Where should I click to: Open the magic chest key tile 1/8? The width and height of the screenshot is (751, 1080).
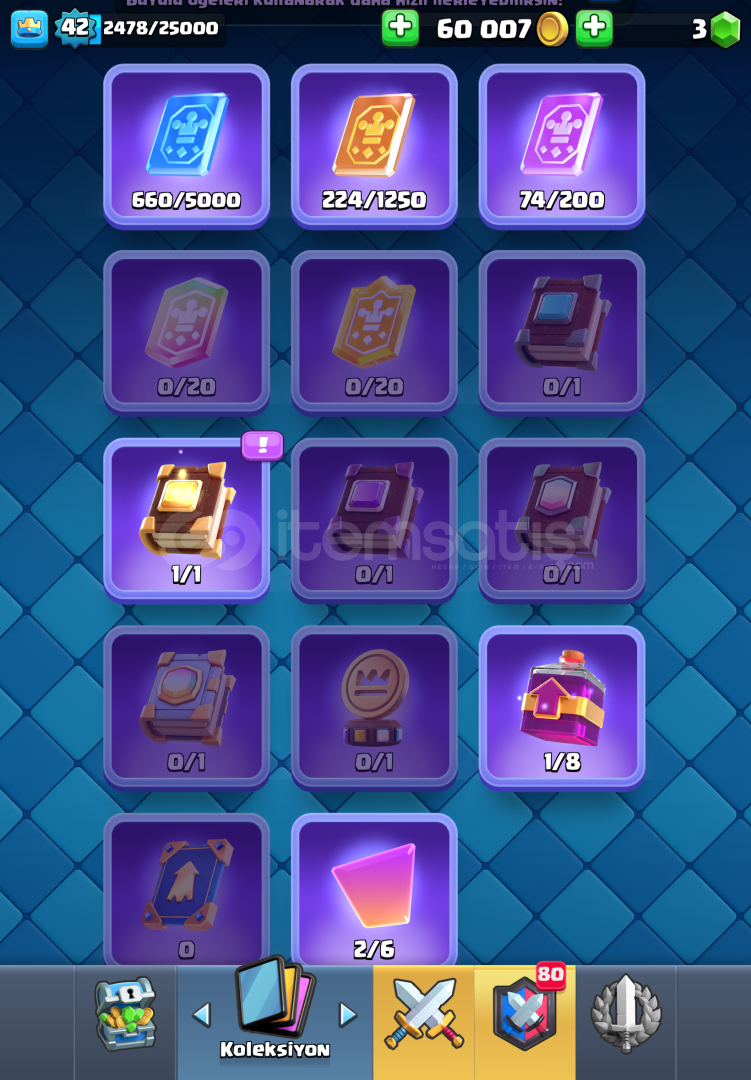tap(562, 706)
